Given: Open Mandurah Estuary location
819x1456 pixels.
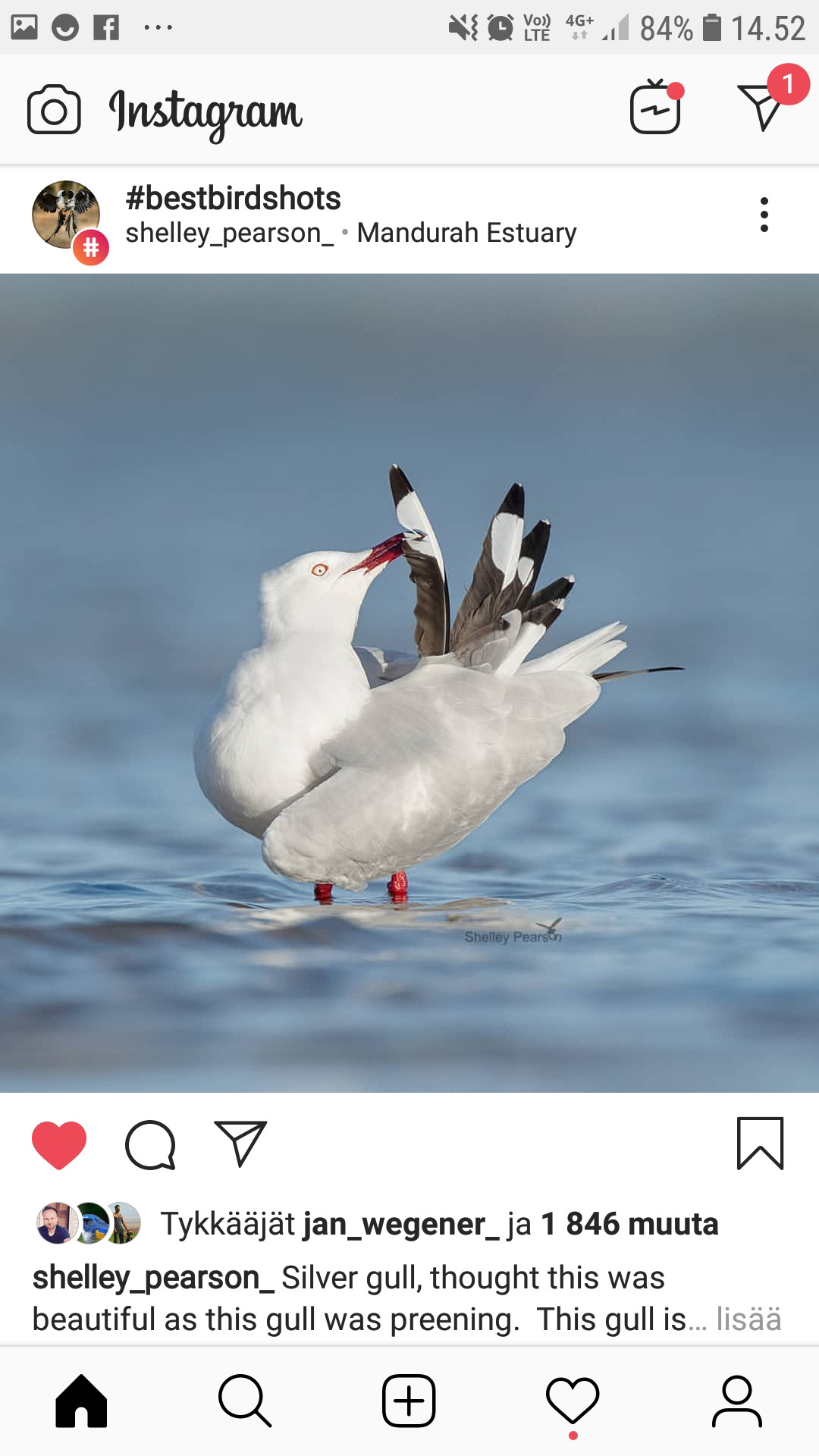Looking at the screenshot, I should click(466, 233).
